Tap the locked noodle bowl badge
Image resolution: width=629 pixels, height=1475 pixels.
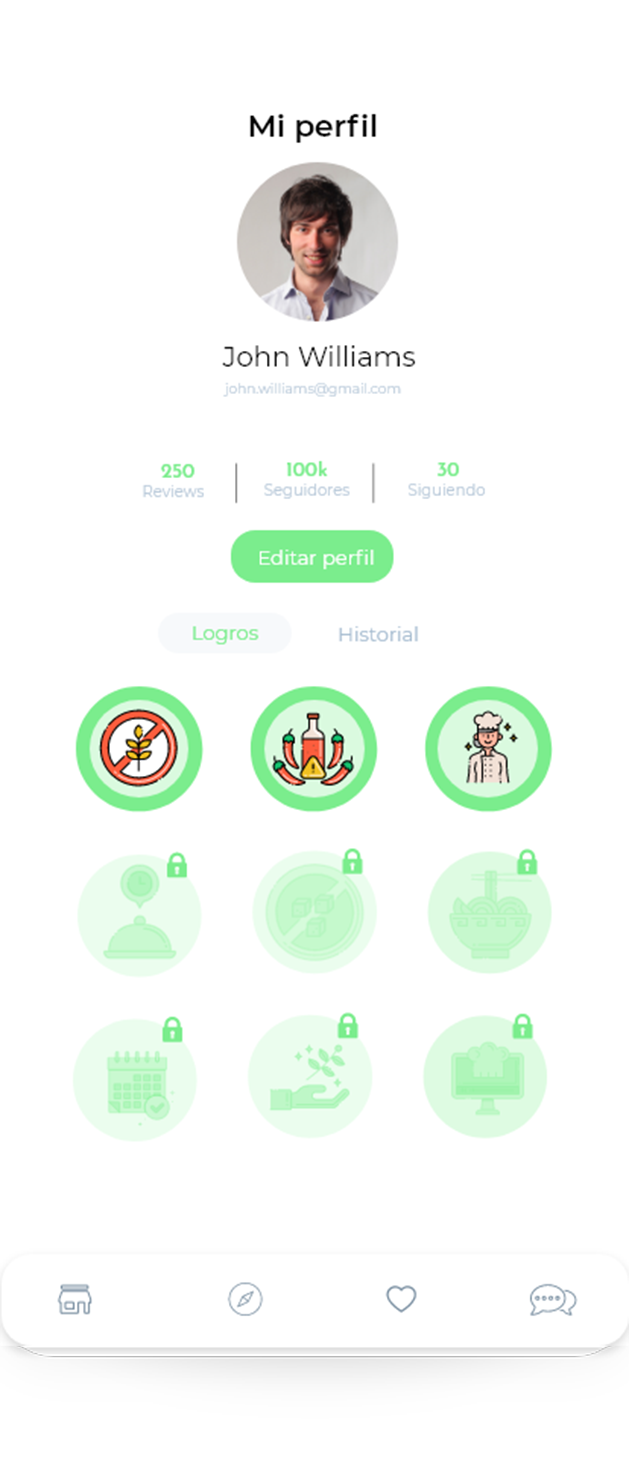489,912
